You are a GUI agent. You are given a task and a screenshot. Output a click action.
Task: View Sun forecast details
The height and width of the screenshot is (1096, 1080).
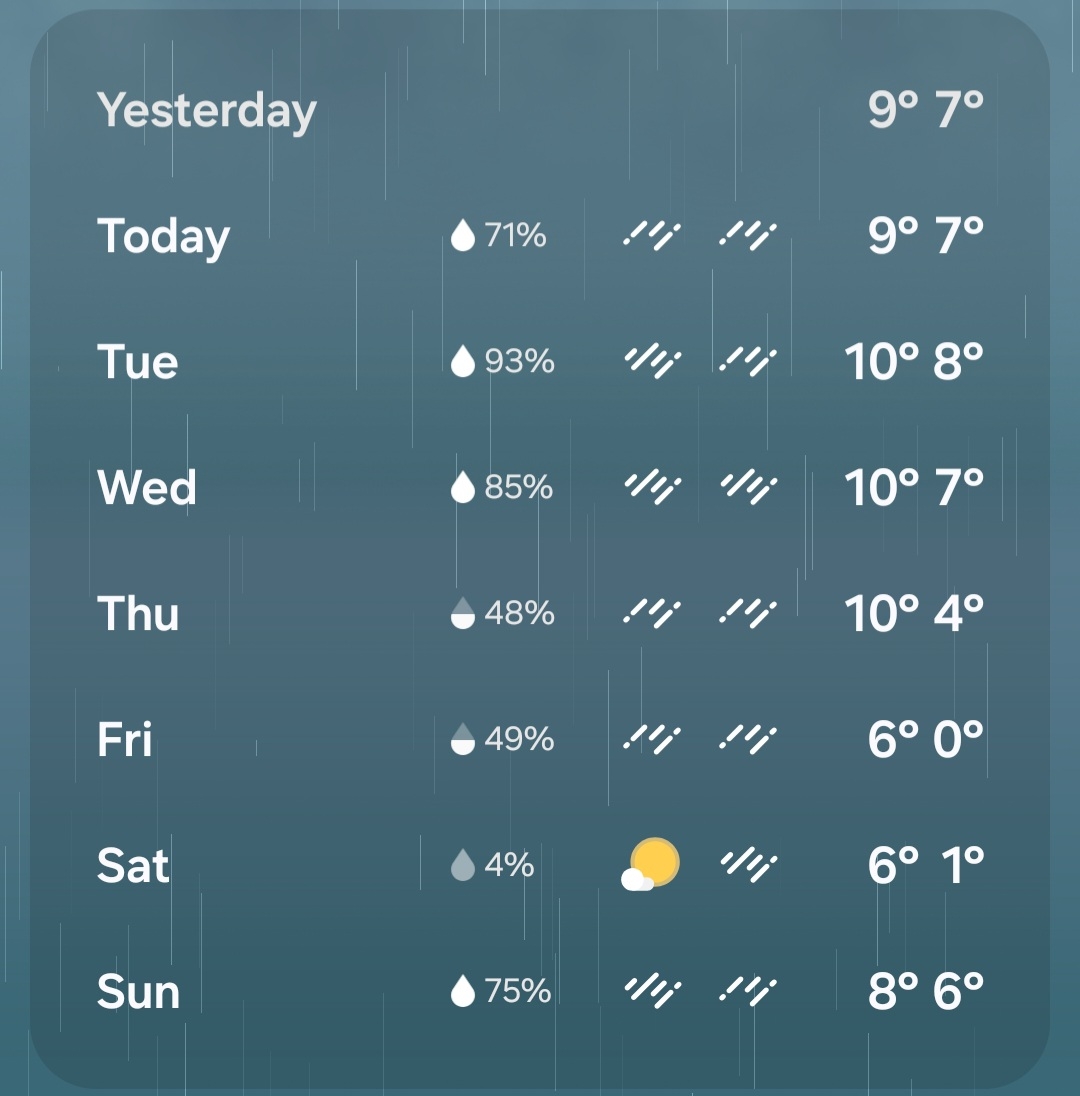tap(540, 991)
